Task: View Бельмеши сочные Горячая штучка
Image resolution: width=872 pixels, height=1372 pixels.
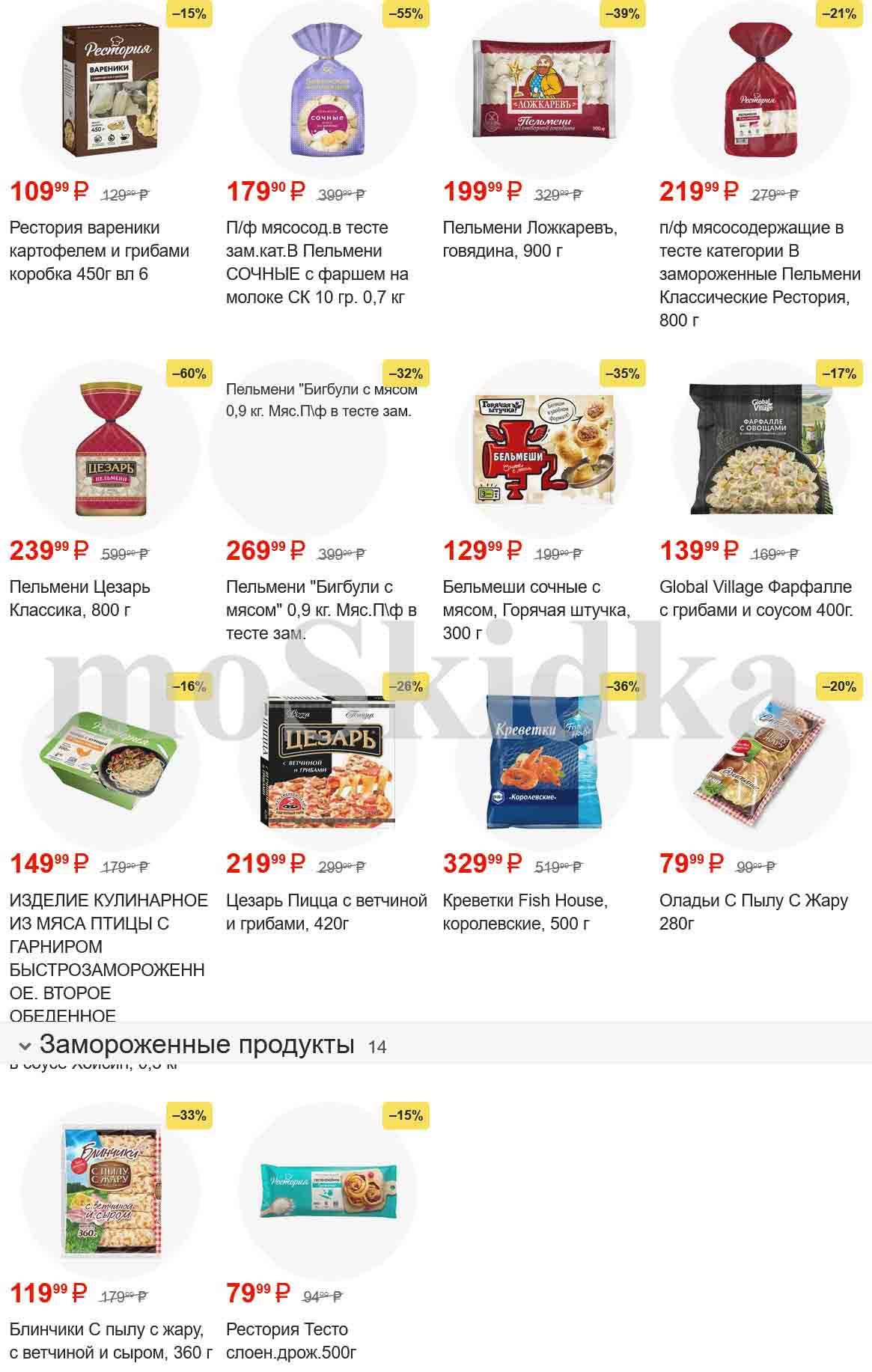Action: tap(543, 449)
